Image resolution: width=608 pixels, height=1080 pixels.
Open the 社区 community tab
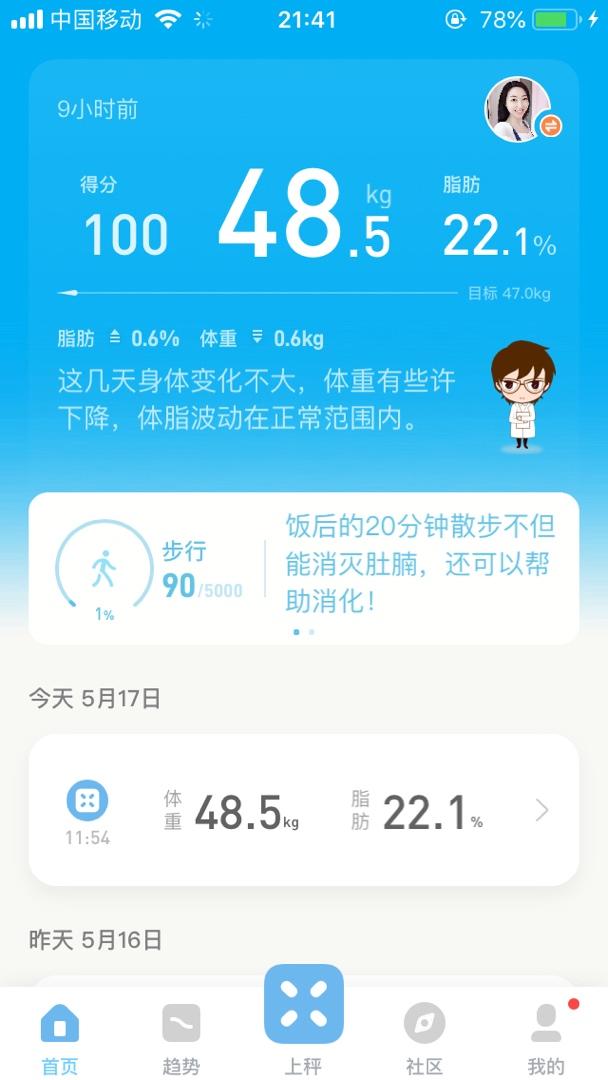pos(424,1038)
